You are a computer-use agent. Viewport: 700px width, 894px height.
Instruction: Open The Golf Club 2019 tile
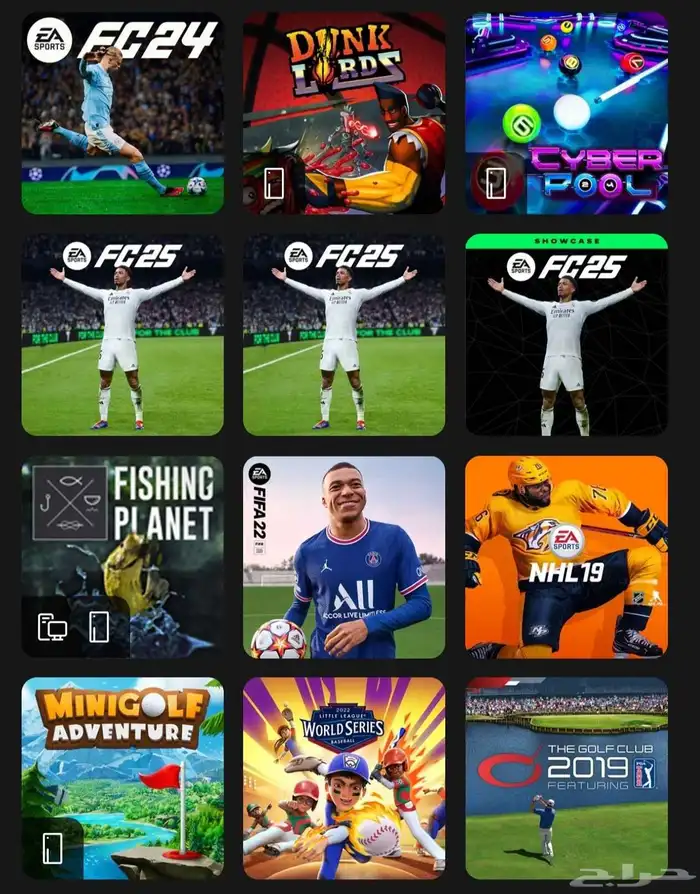[566, 778]
